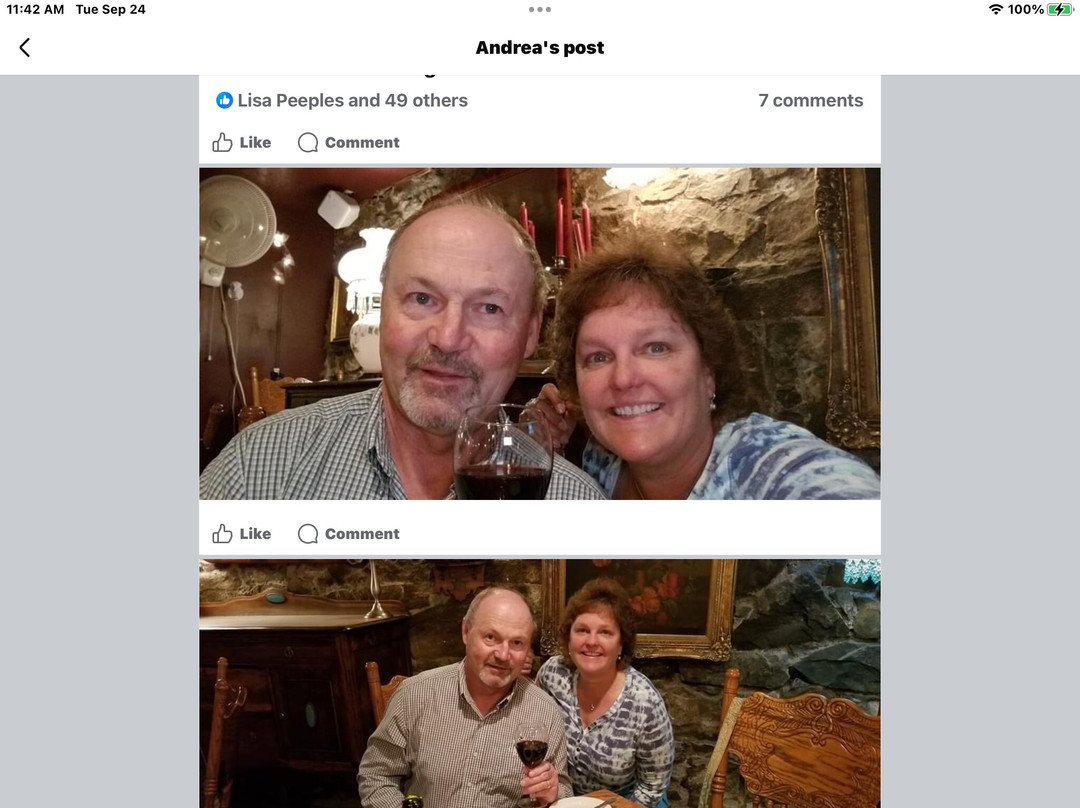
Task: Comment on the post above the selfie photo
Action: click(349, 143)
